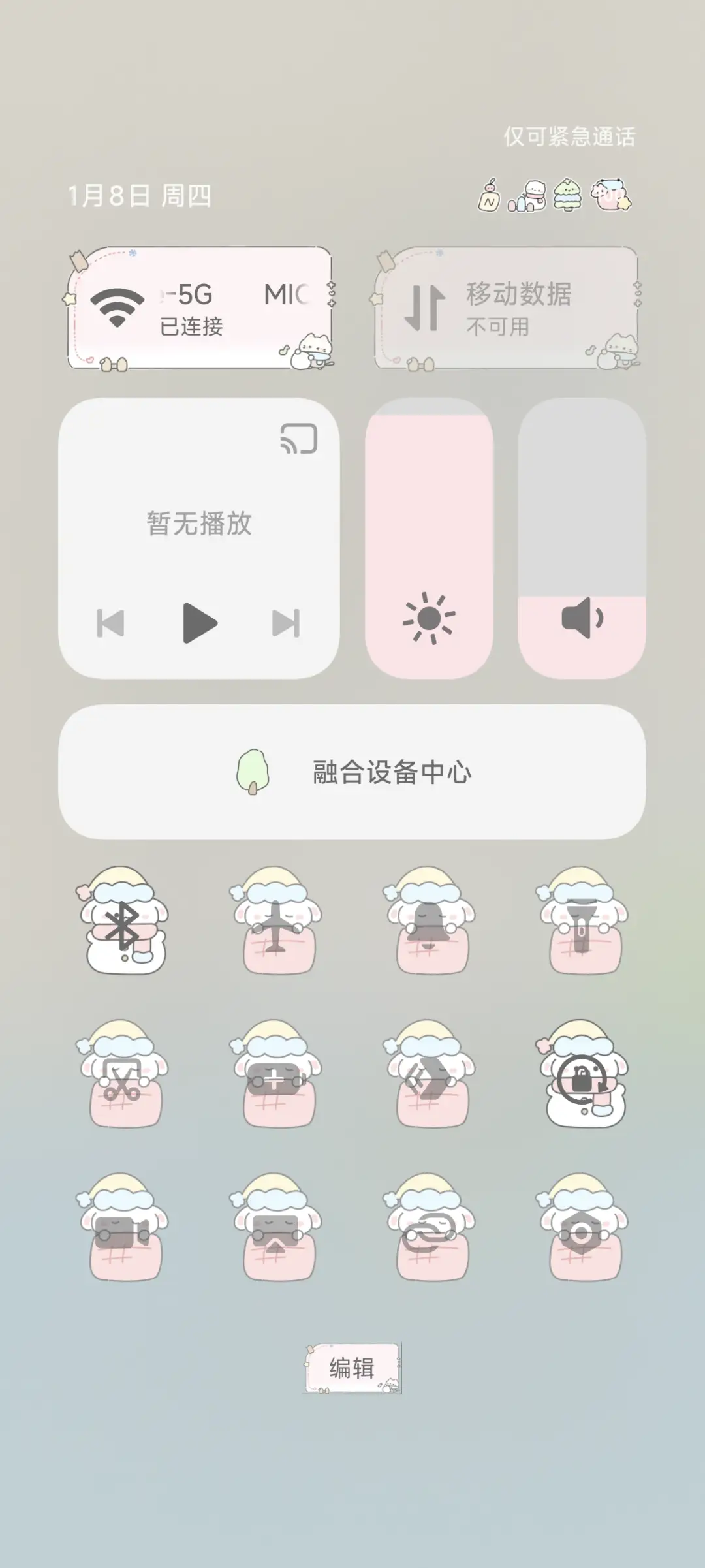Toggle screen rotation lock
The image size is (705, 1568).
click(x=584, y=1084)
